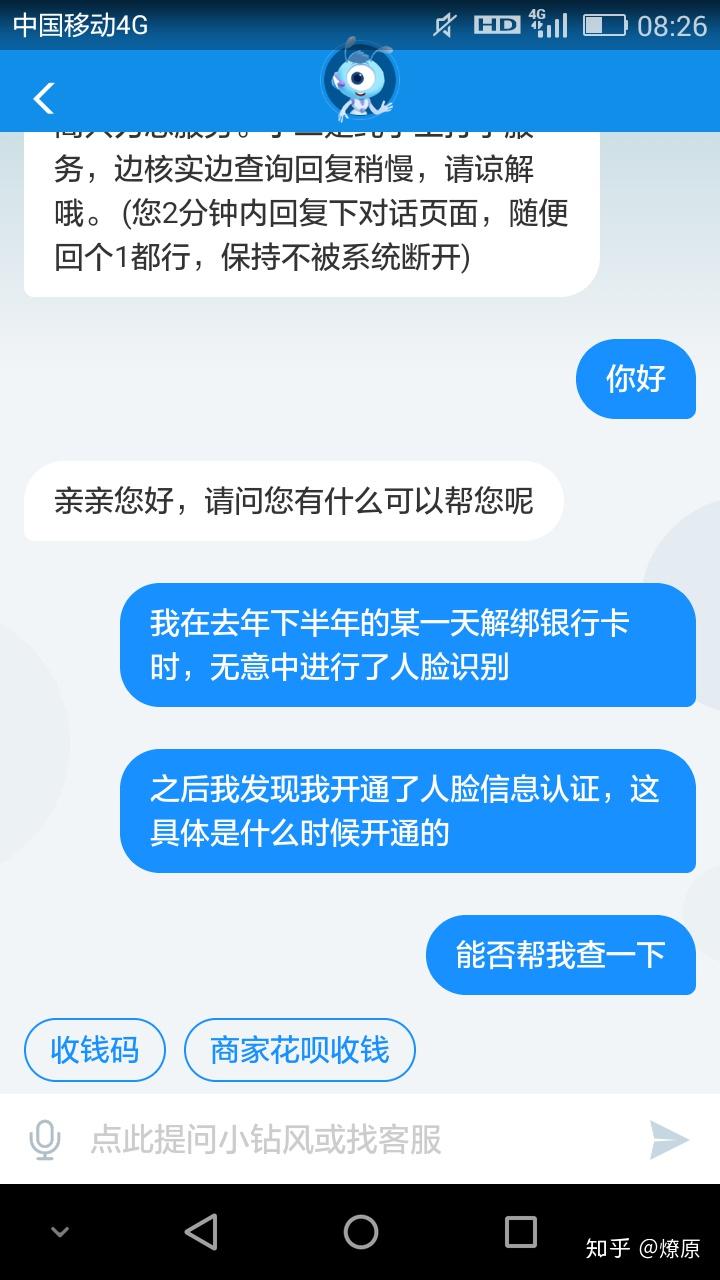Tap the system home circle button
The height and width of the screenshot is (1280, 720).
pyautogui.click(x=360, y=1232)
